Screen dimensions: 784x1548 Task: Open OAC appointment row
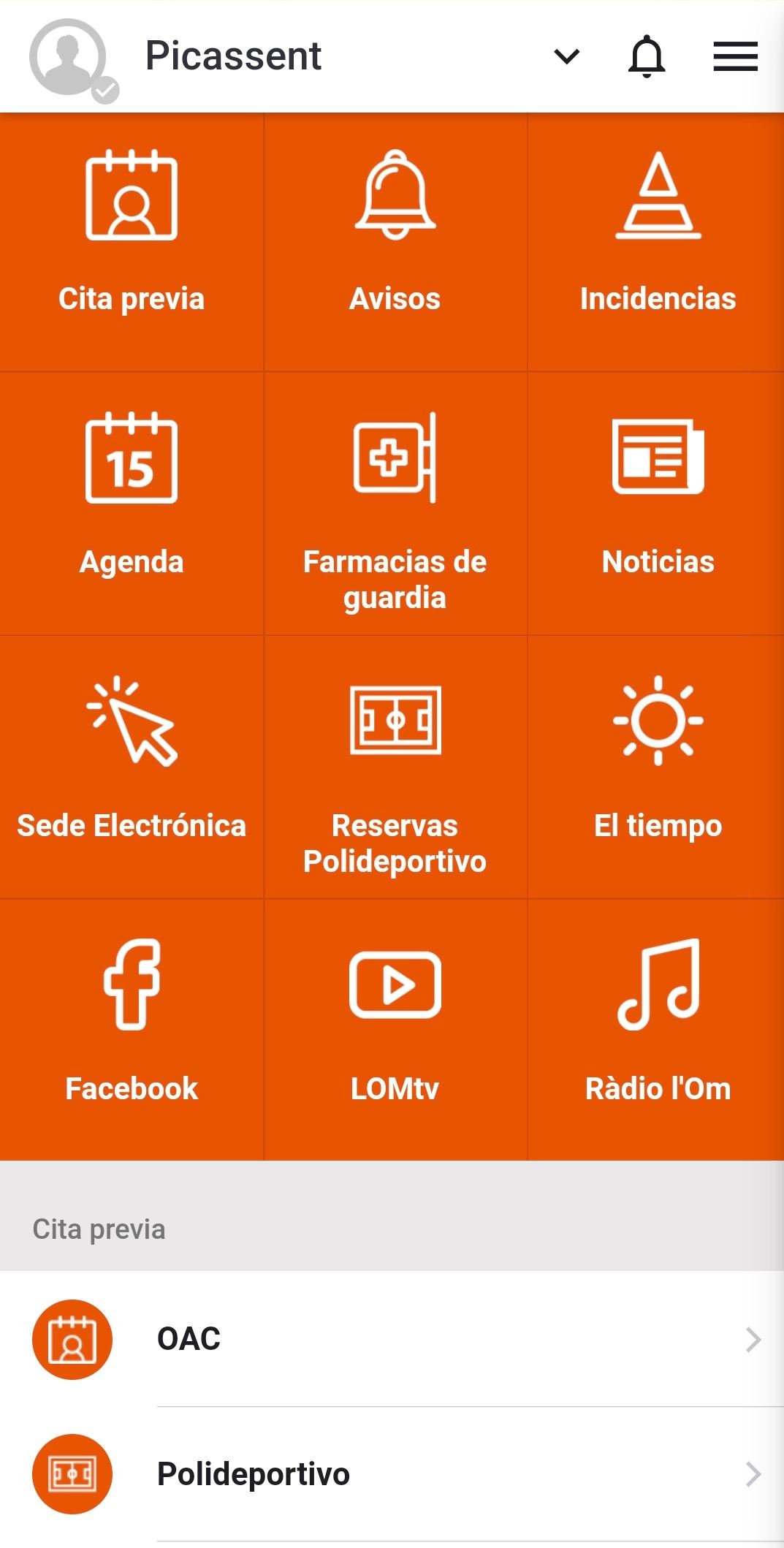pyautogui.click(x=395, y=1339)
